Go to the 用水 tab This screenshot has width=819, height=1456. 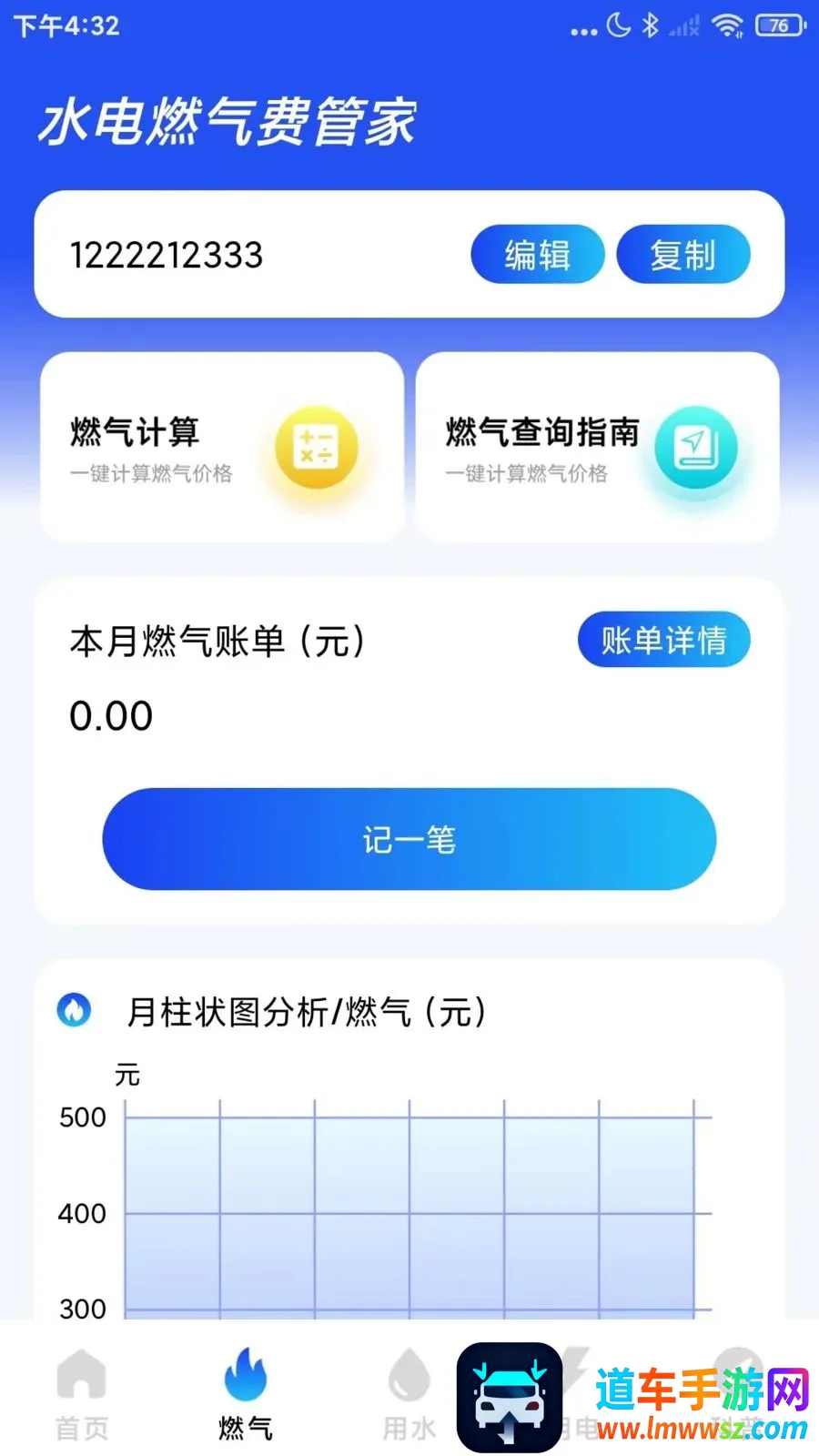409,1394
